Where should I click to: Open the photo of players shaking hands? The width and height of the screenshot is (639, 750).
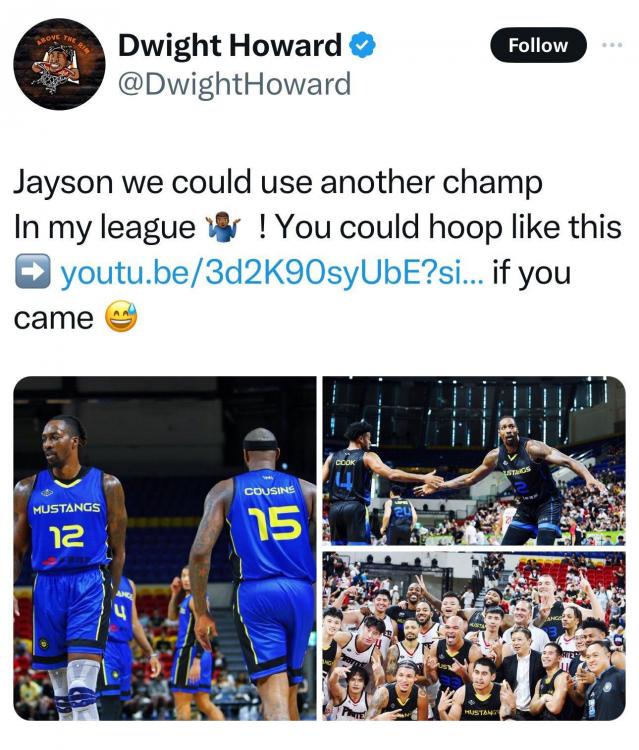coord(473,460)
